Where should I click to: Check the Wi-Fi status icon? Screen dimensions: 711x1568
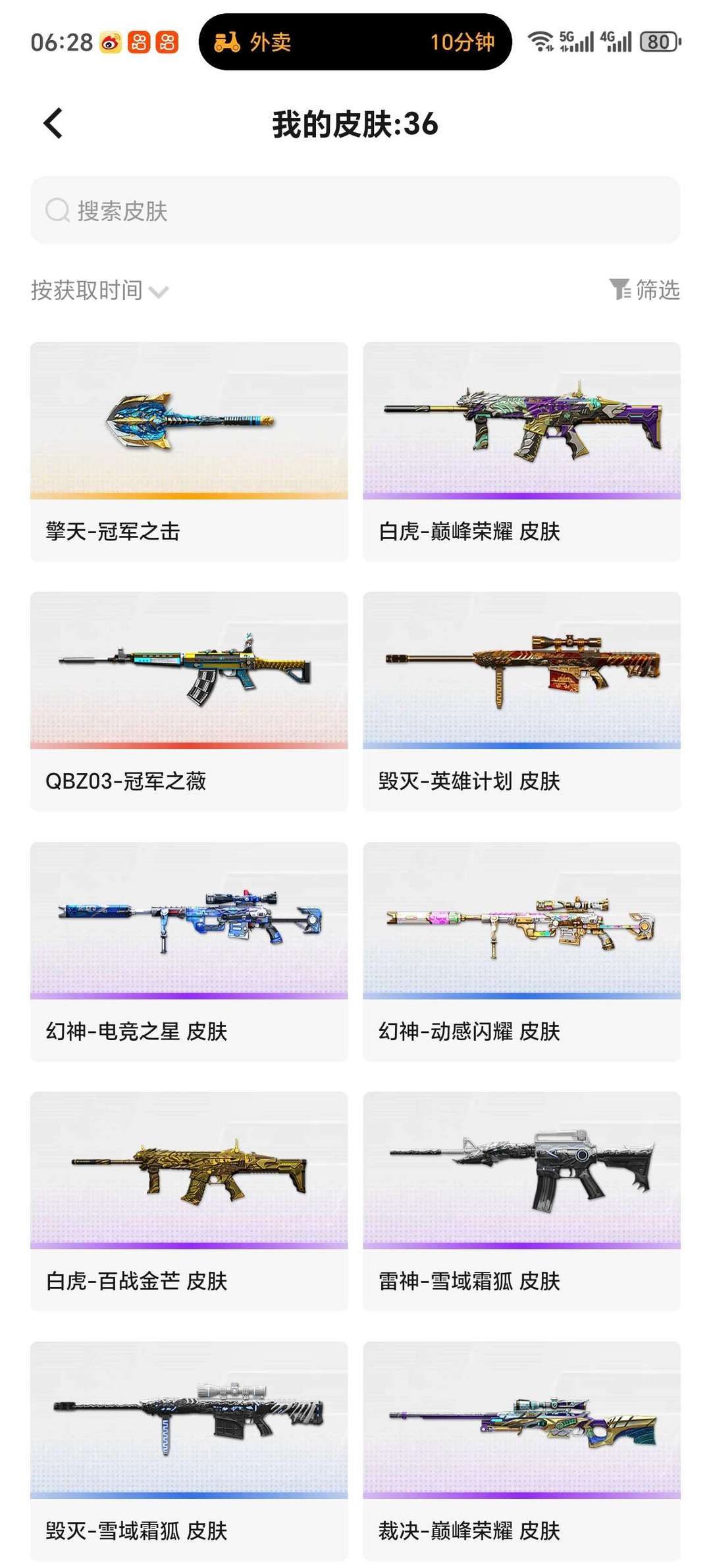tap(541, 41)
